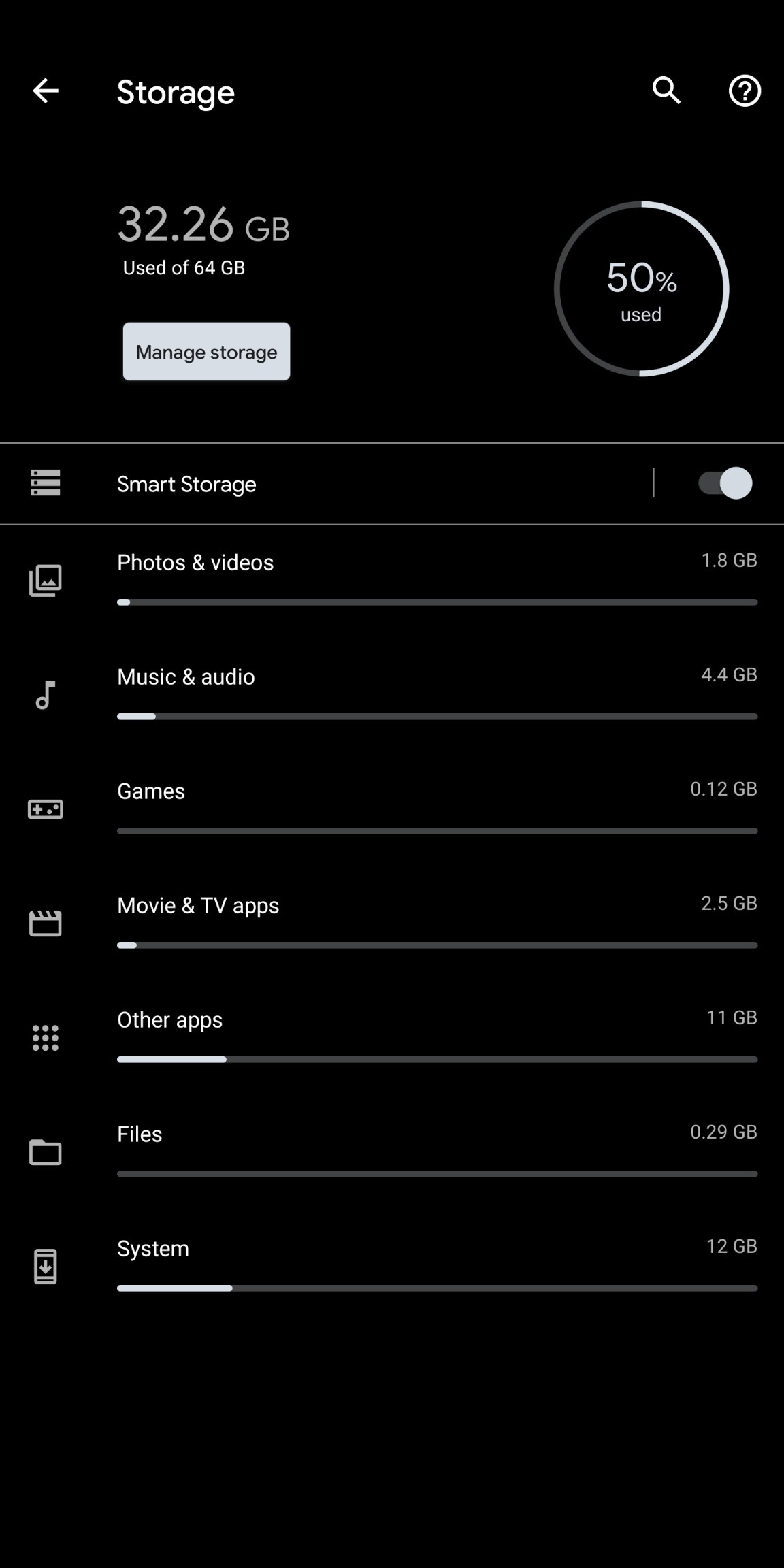
Task: Open the Files category
Action: click(392, 1153)
